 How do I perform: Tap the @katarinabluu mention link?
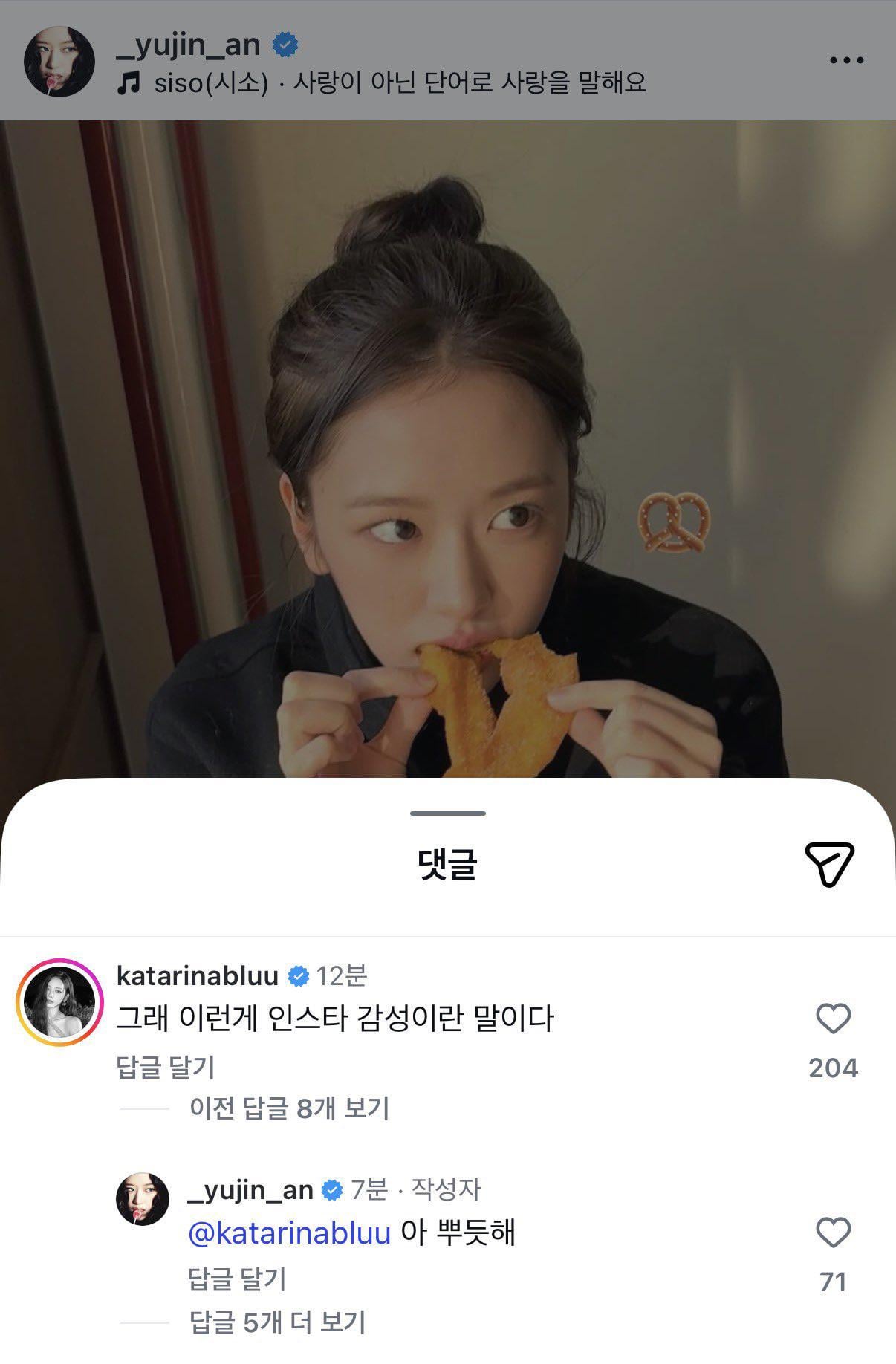290,1233
